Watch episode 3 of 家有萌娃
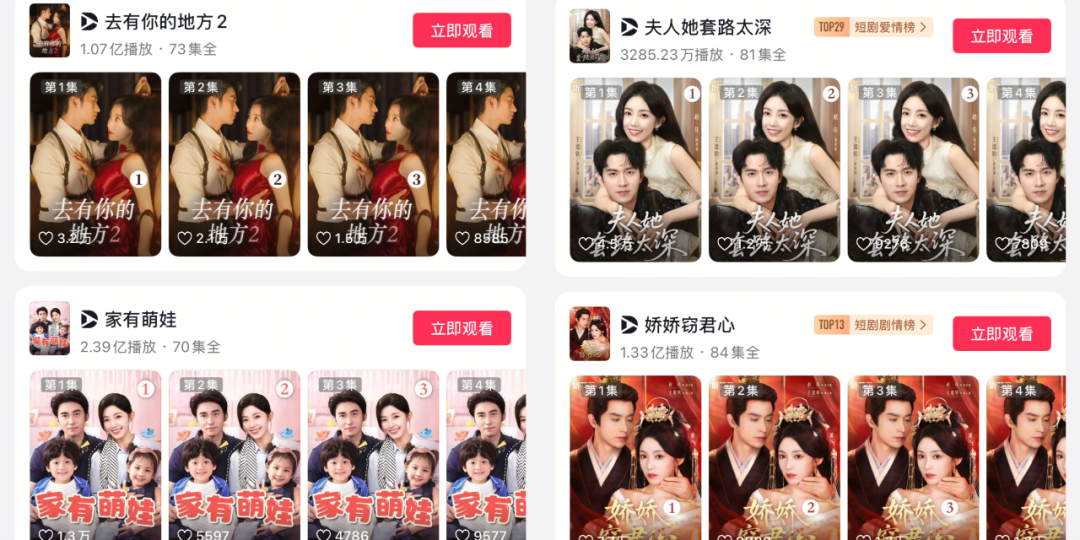 (373, 456)
